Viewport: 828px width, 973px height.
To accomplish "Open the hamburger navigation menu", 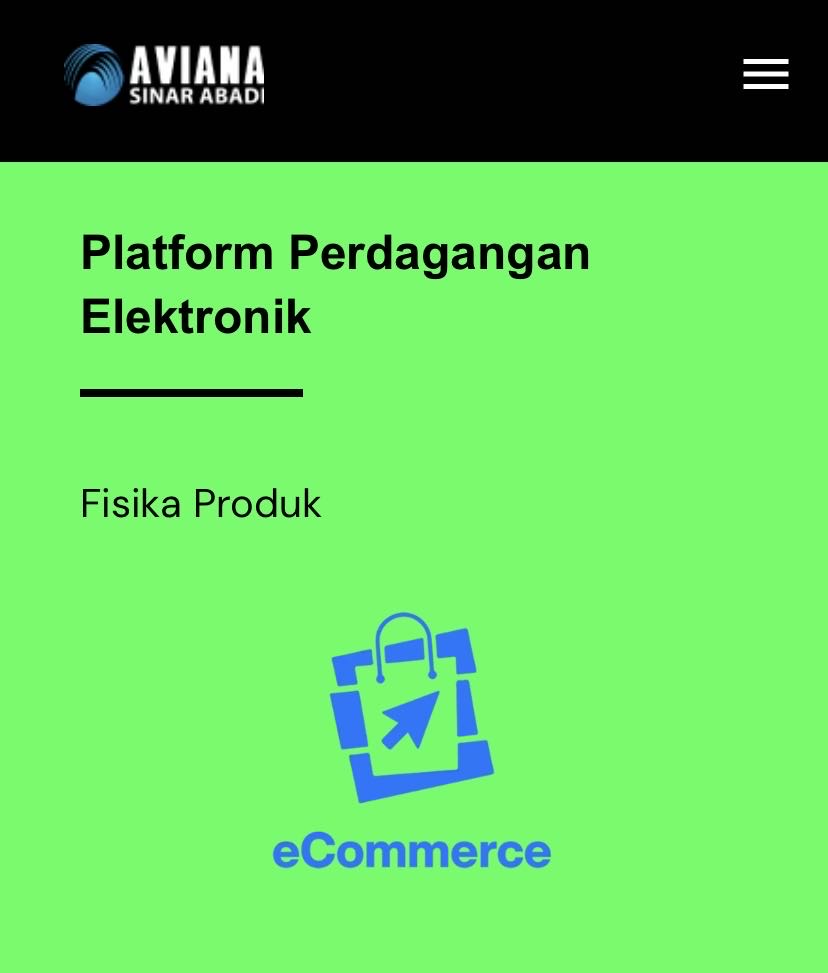I will 765,75.
